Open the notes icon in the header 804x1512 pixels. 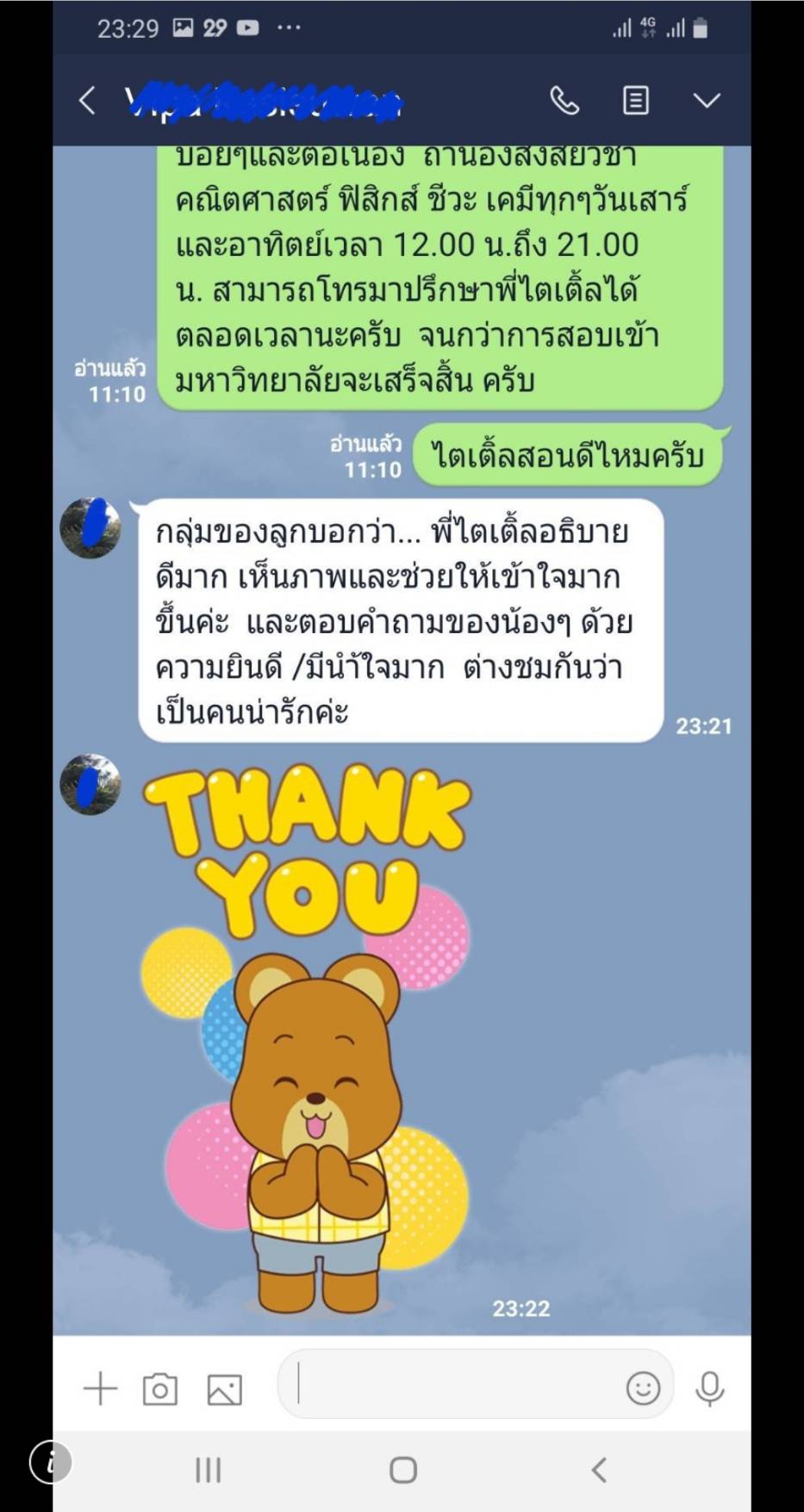pos(636,101)
